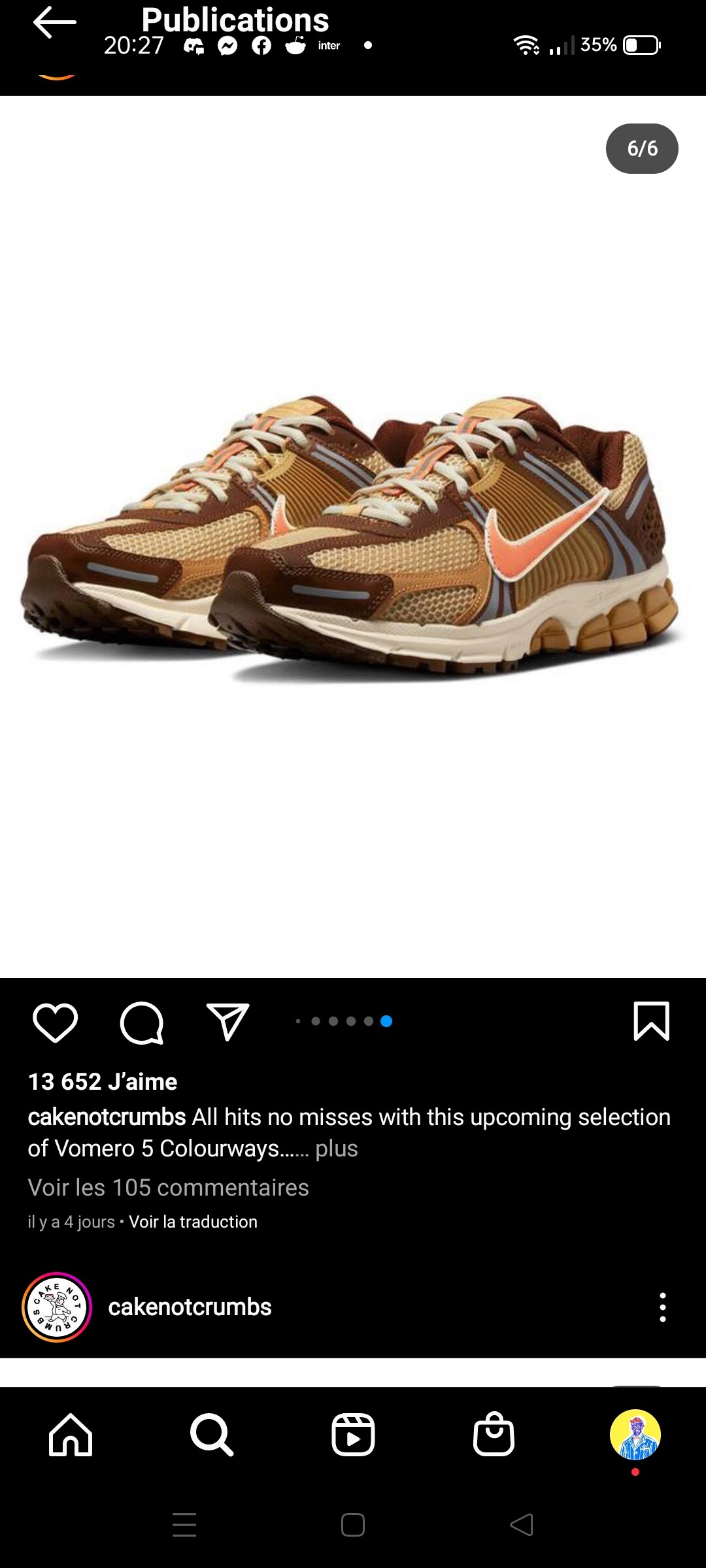Screen dimensions: 706x1568
Task: Expand the caption with "plus"
Action: (x=336, y=1149)
